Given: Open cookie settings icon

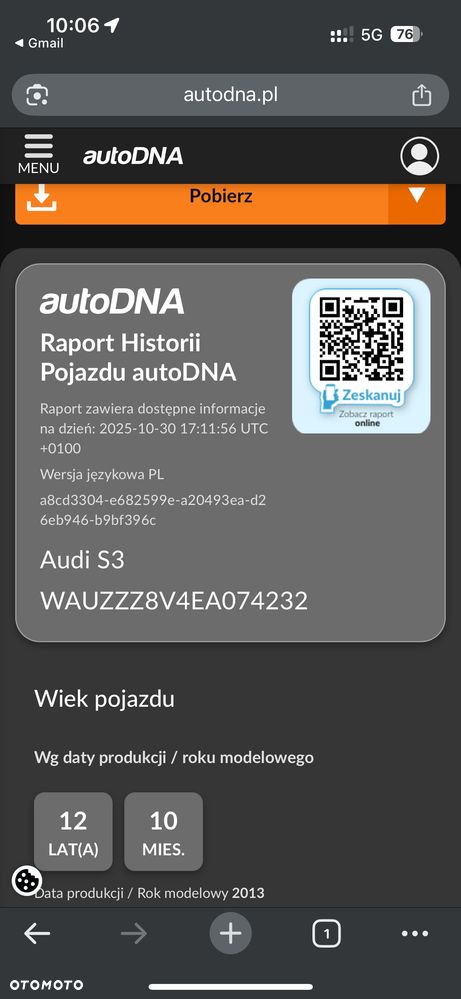Looking at the screenshot, I should [27, 880].
